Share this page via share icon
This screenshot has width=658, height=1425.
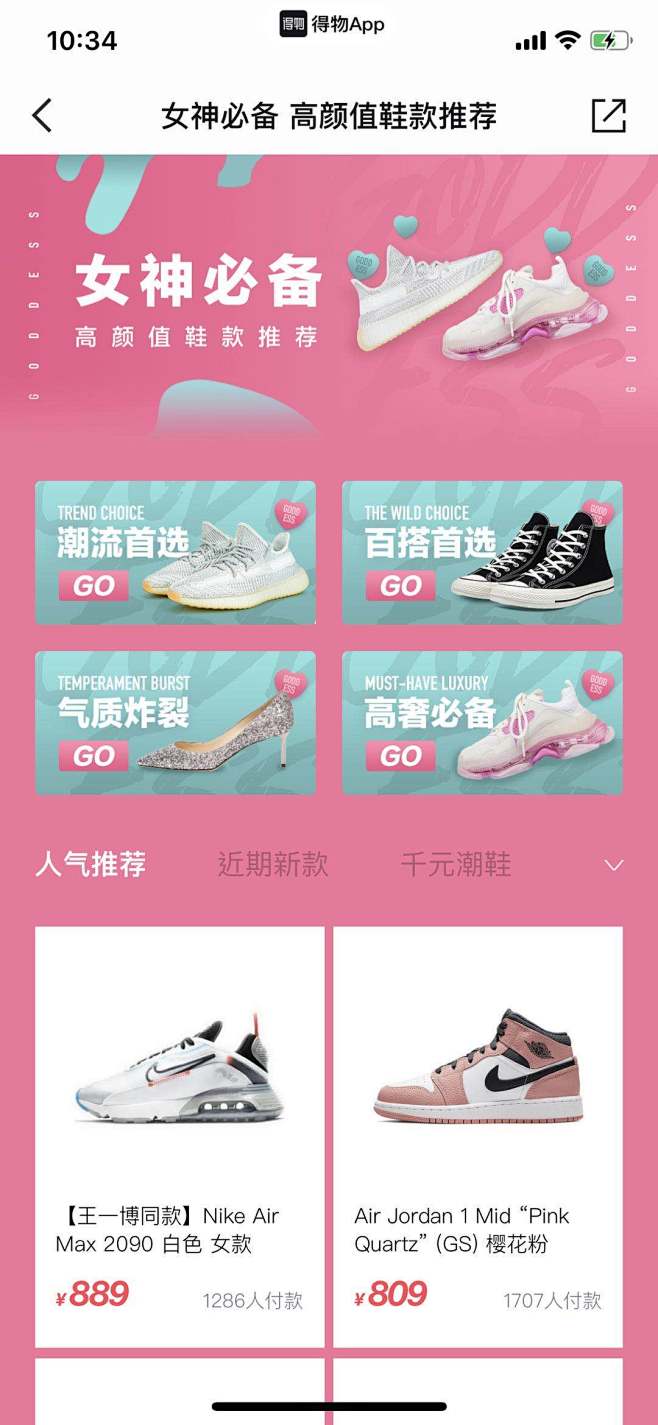[x=608, y=116]
